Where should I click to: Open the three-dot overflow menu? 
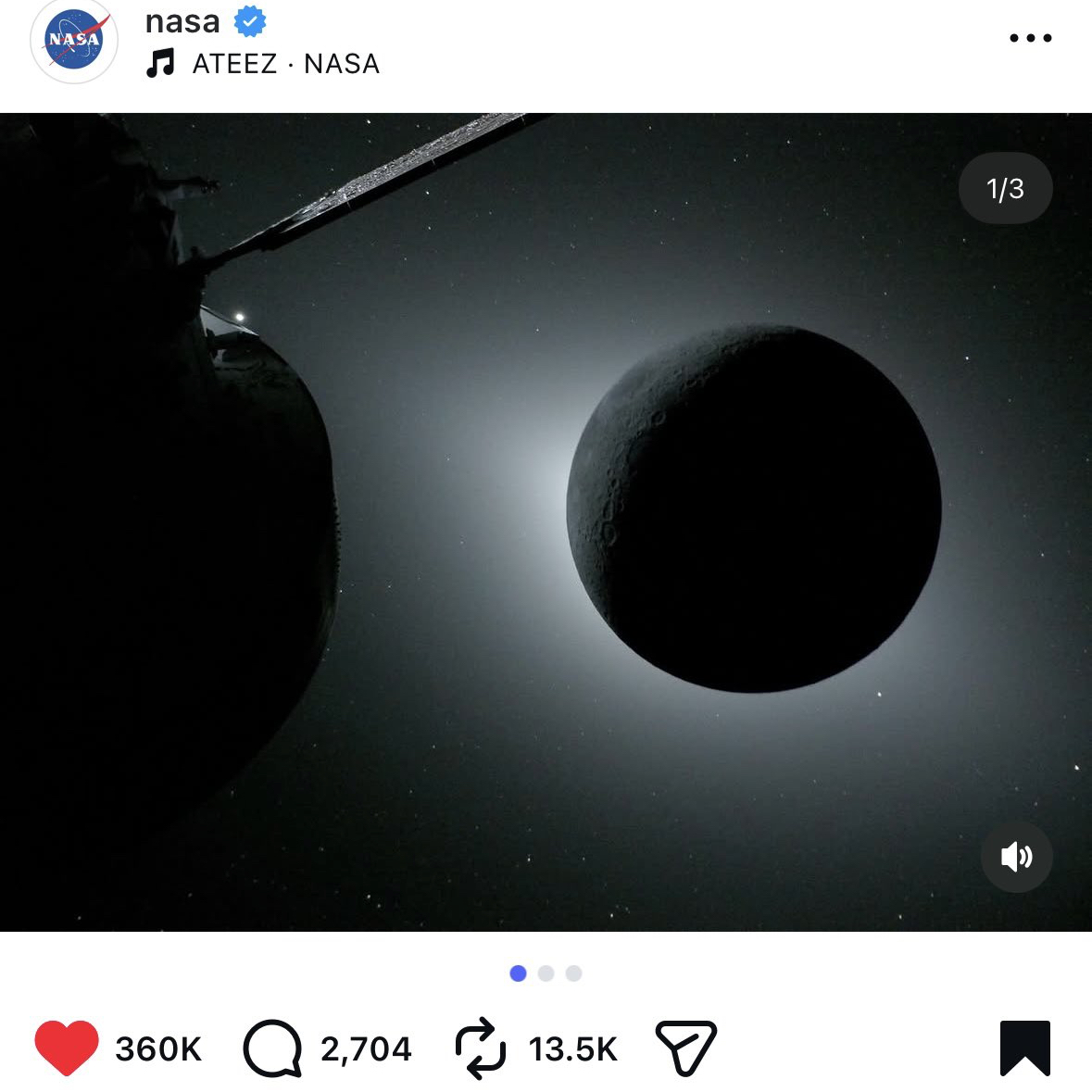pyautogui.click(x=1030, y=38)
